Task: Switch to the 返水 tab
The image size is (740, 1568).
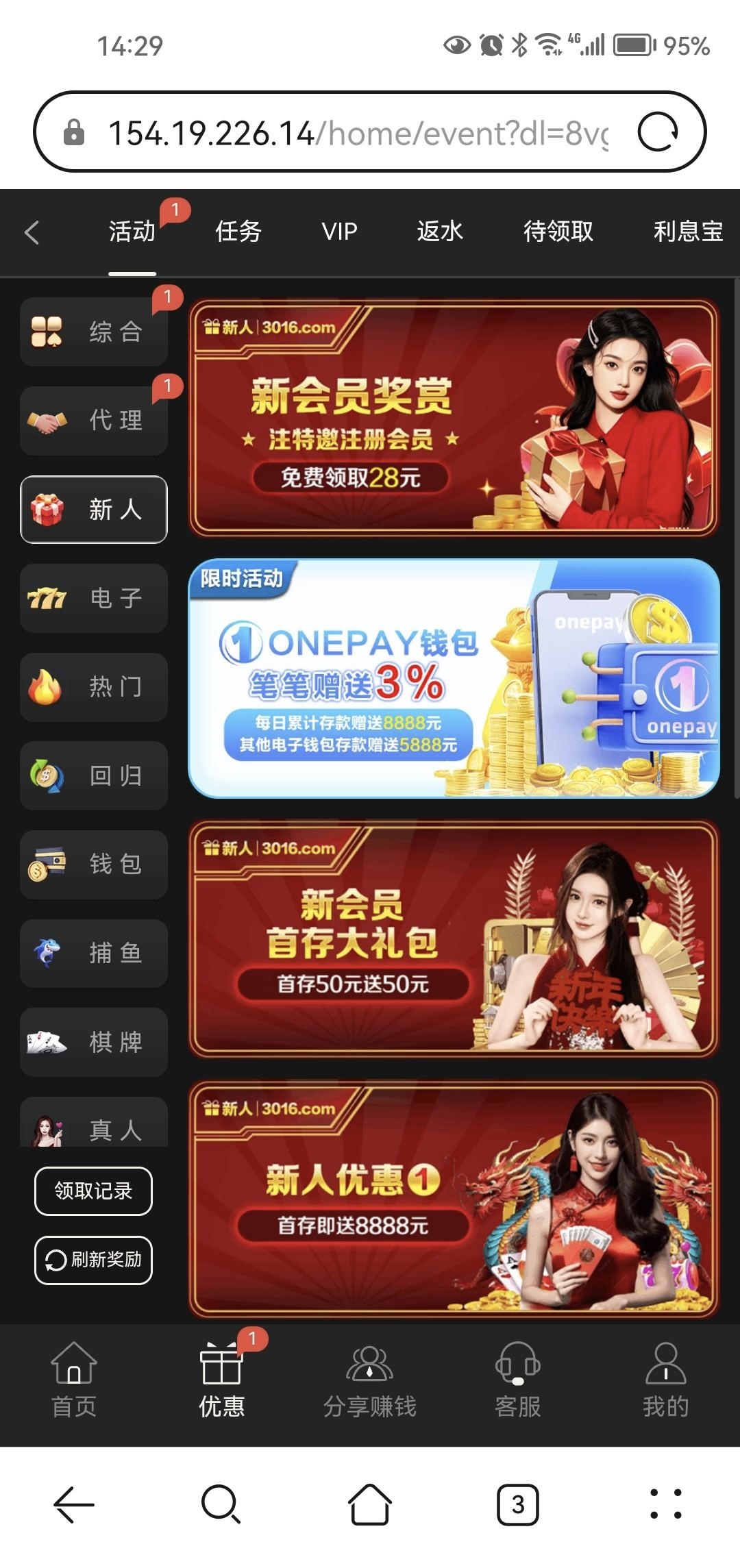Action: click(x=440, y=232)
